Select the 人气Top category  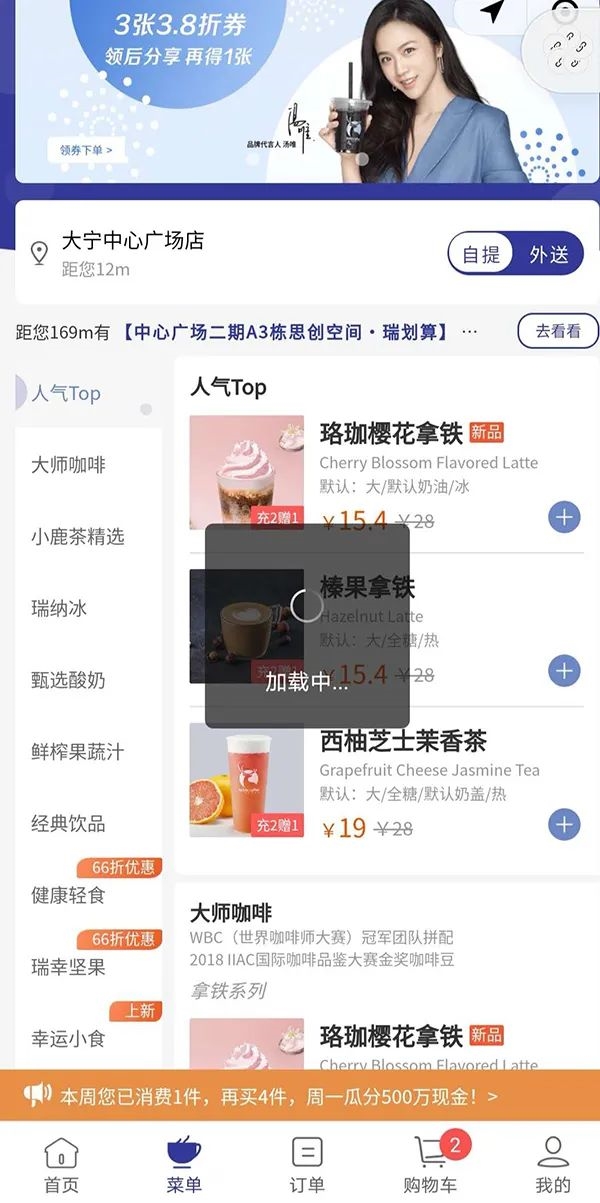tap(66, 394)
